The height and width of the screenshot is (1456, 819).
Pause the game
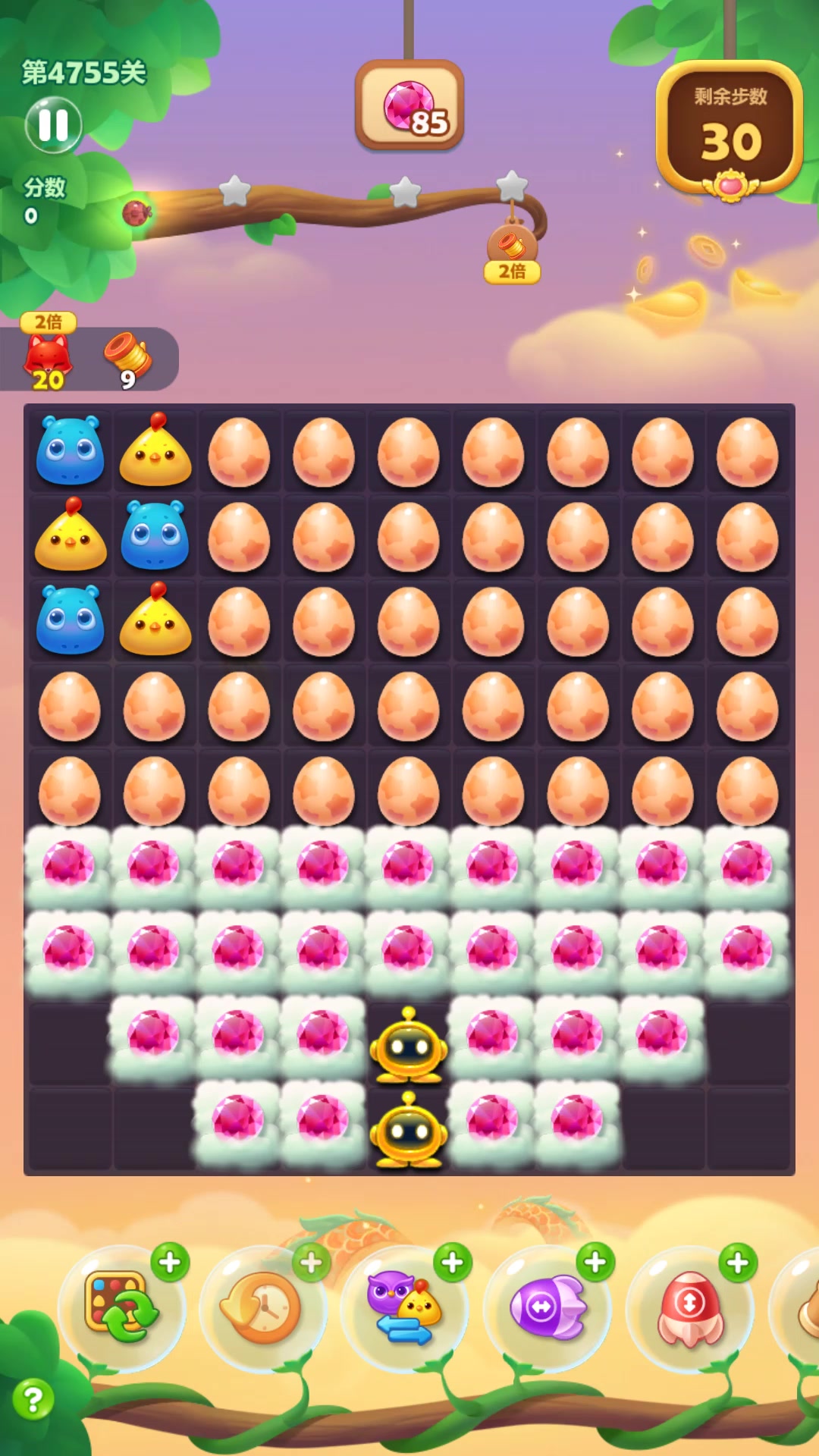click(x=53, y=125)
